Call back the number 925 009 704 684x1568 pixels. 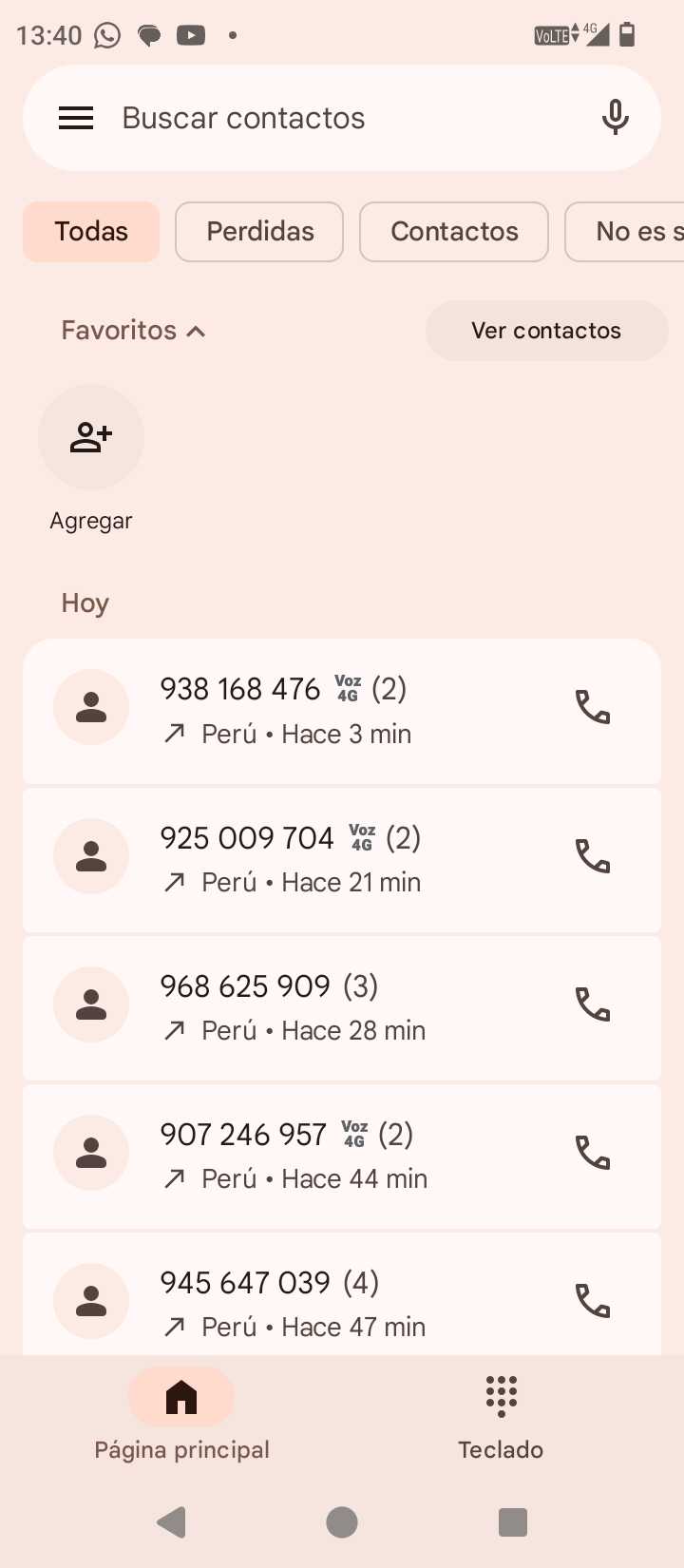tap(593, 857)
